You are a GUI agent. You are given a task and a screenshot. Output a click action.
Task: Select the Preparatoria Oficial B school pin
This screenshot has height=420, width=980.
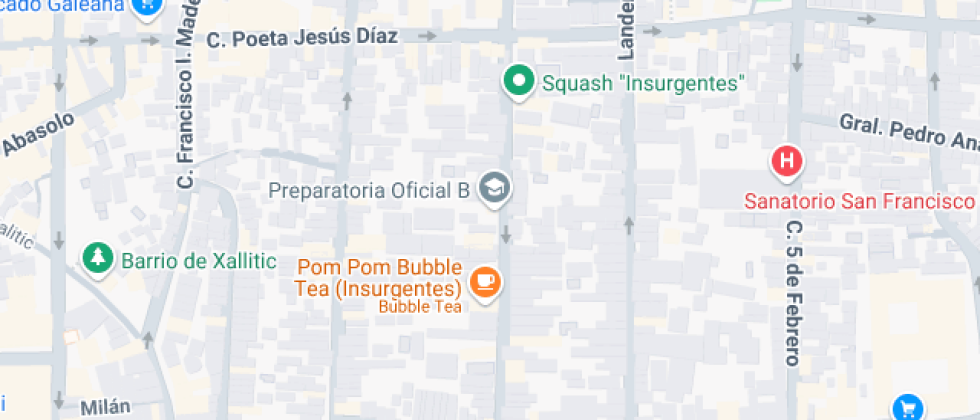coord(493,187)
